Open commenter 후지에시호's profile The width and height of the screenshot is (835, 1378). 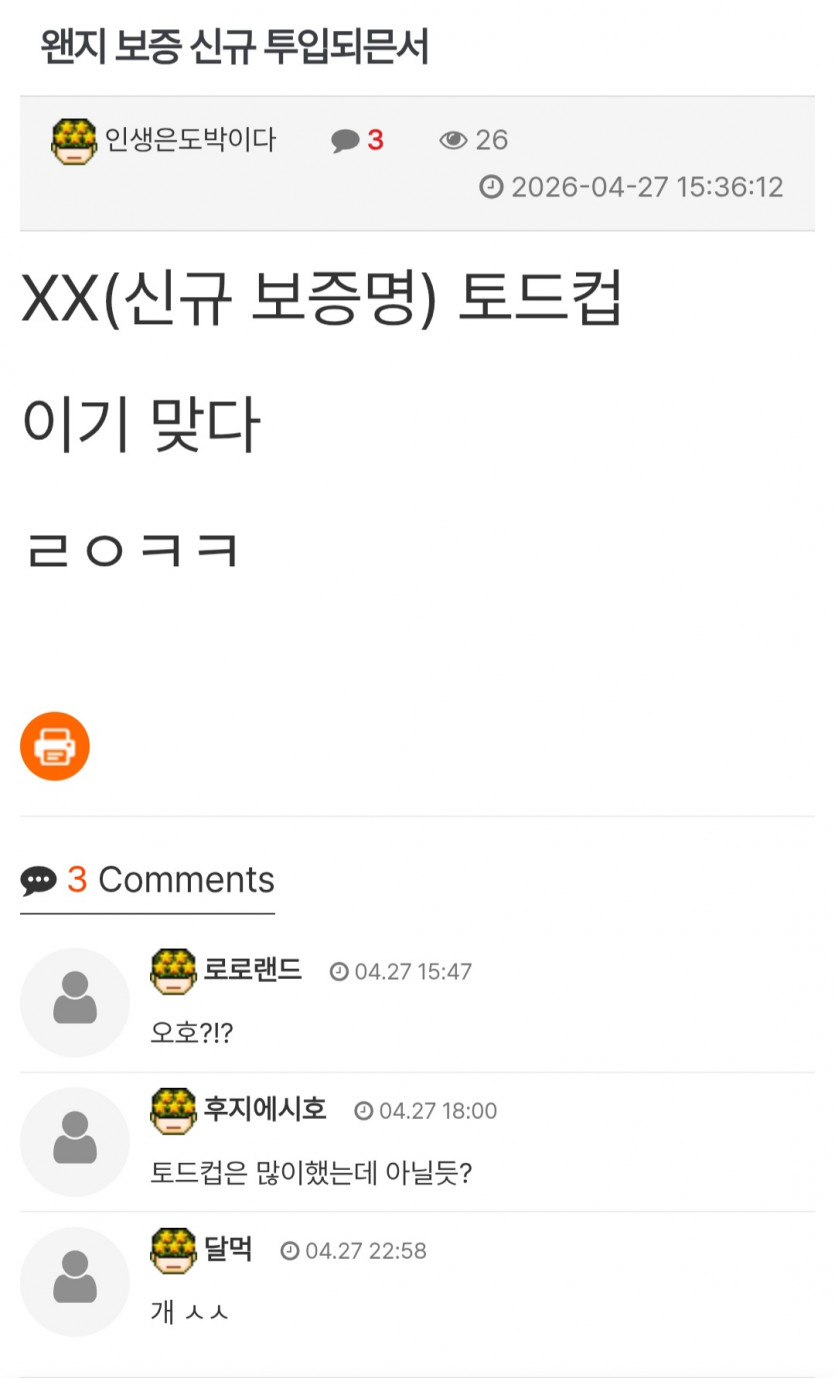265,1110
